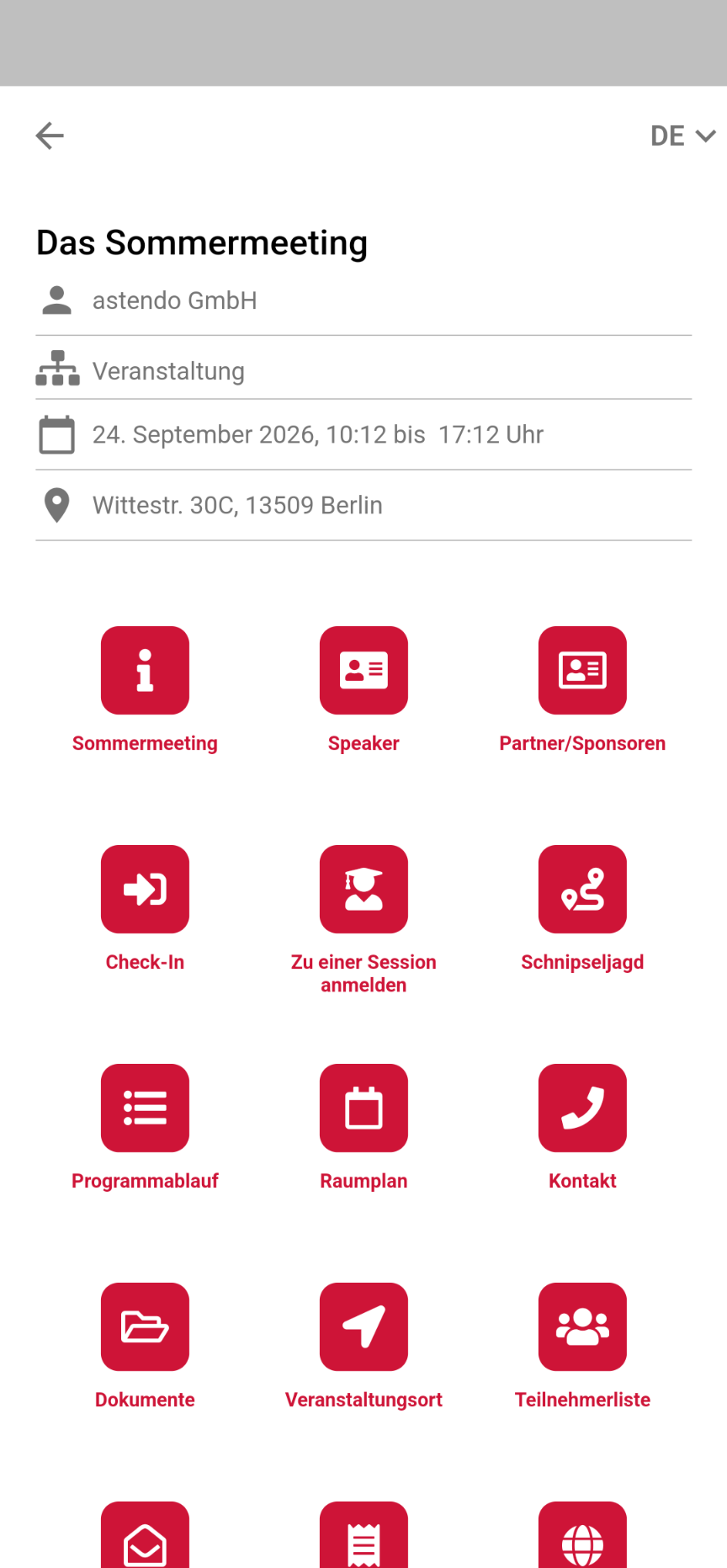Browse the Dokumente folder icon
727x1568 pixels.
145,1326
